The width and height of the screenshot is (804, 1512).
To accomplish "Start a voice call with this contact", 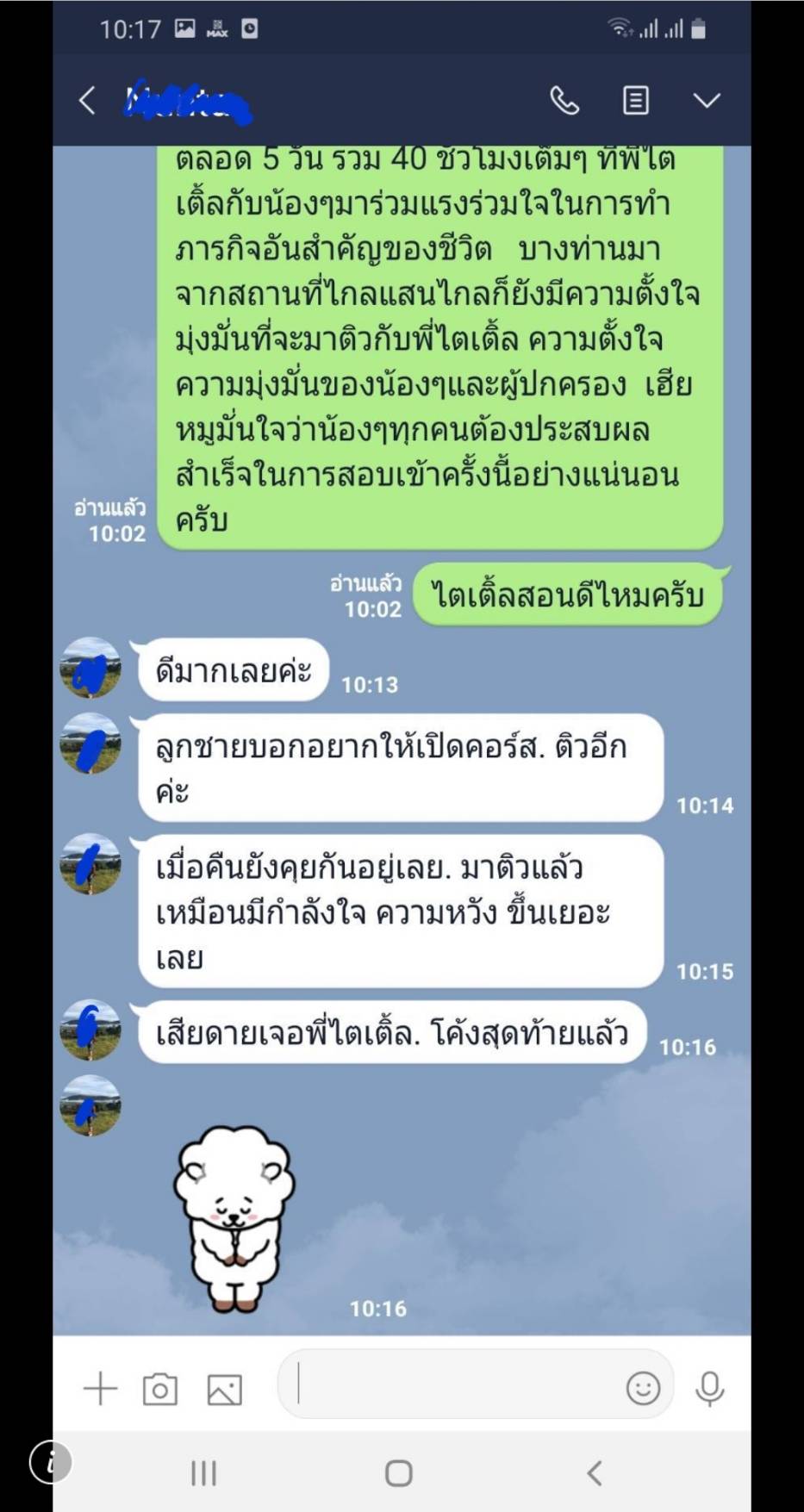I will coord(564,101).
